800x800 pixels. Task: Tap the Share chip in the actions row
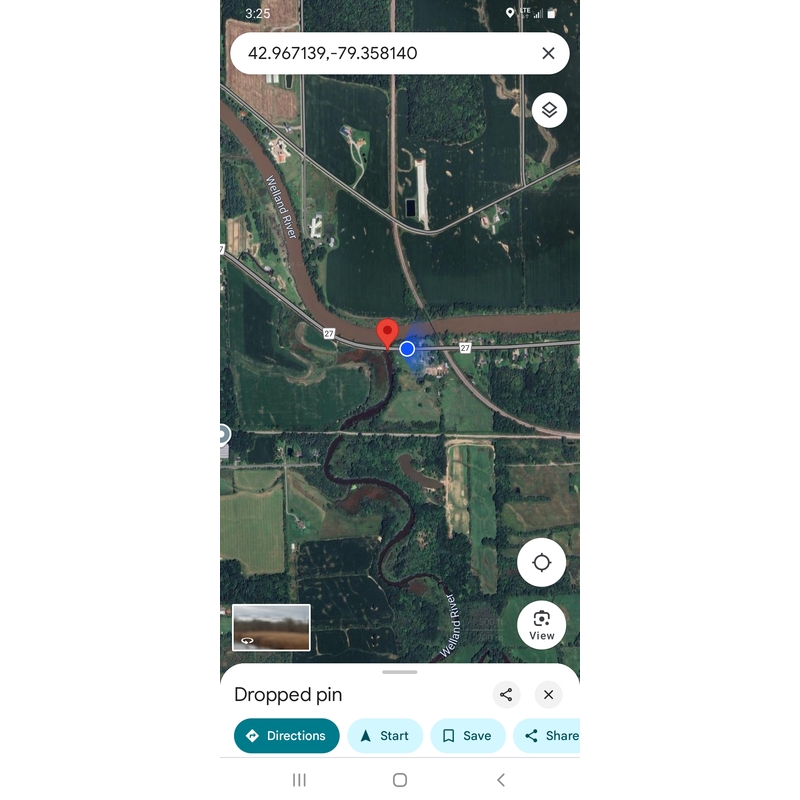pyautogui.click(x=551, y=736)
